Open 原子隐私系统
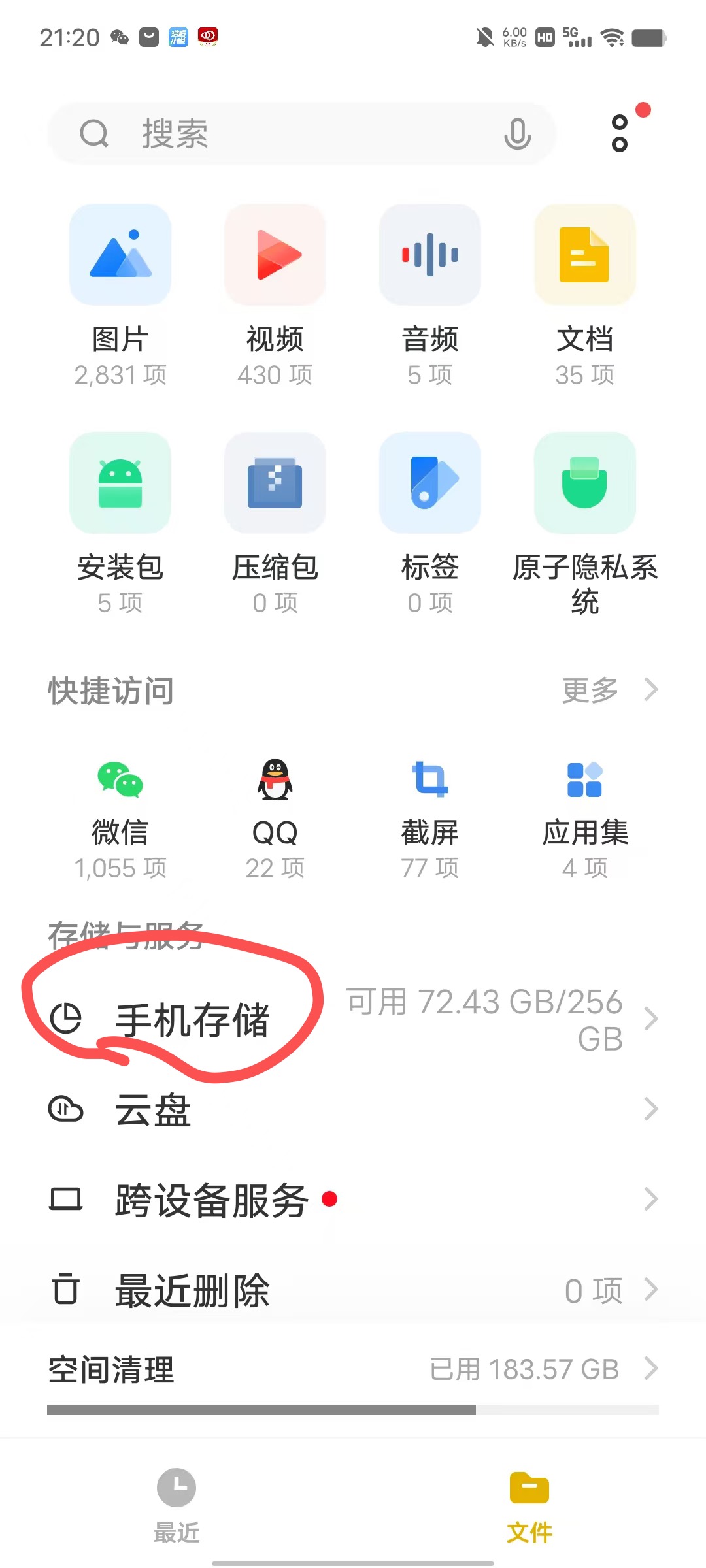706x1568 pixels. pyautogui.click(x=585, y=483)
